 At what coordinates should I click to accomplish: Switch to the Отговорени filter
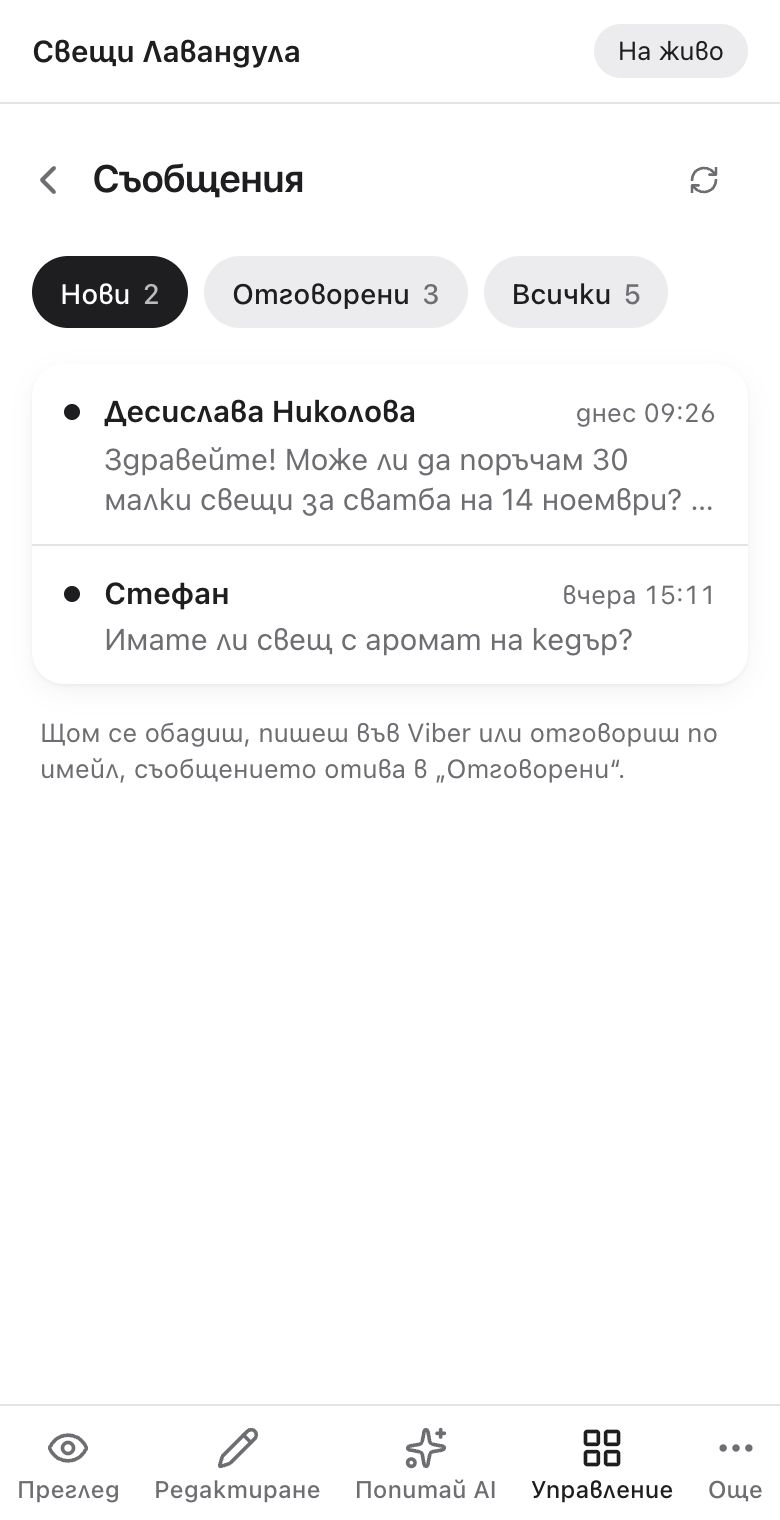(336, 292)
